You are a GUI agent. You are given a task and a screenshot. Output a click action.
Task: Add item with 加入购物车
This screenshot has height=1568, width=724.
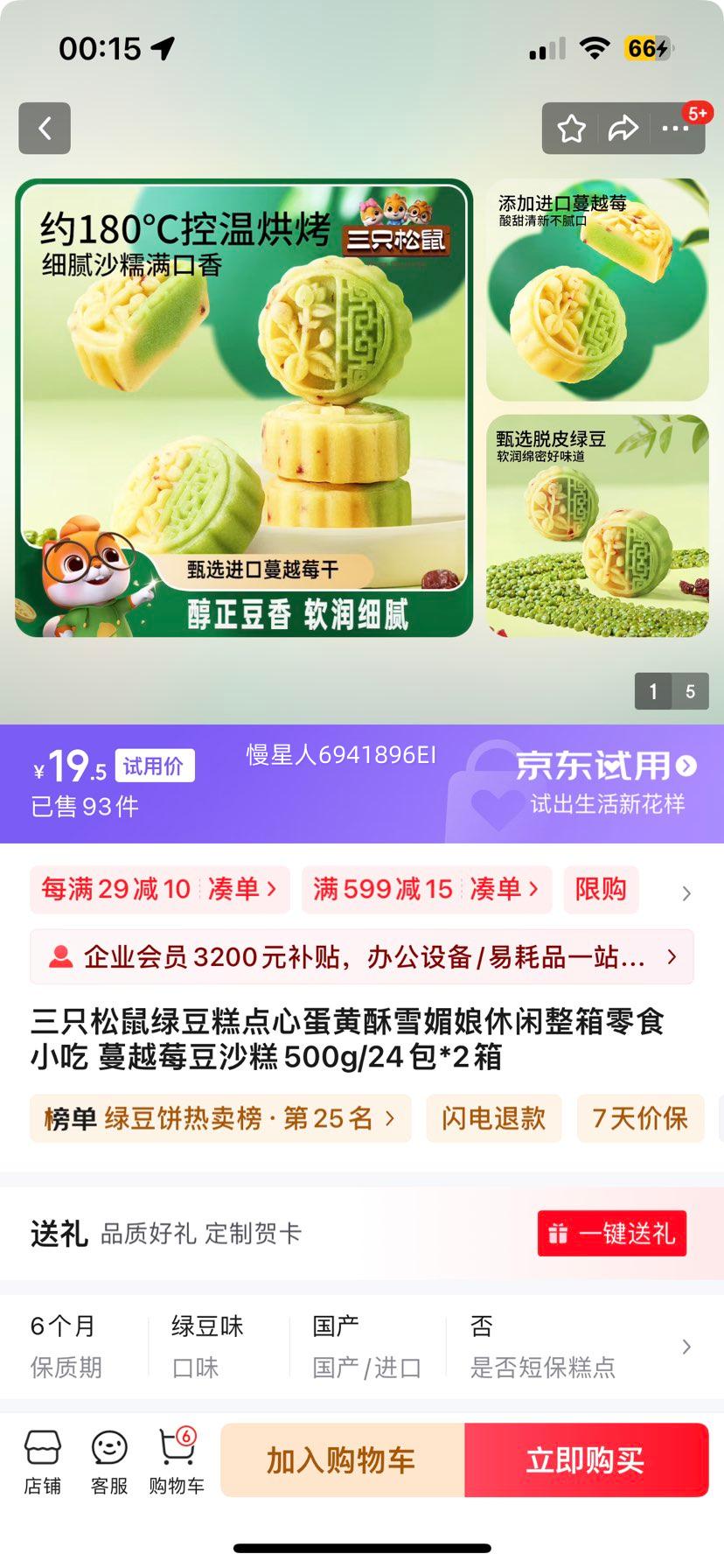click(342, 1460)
